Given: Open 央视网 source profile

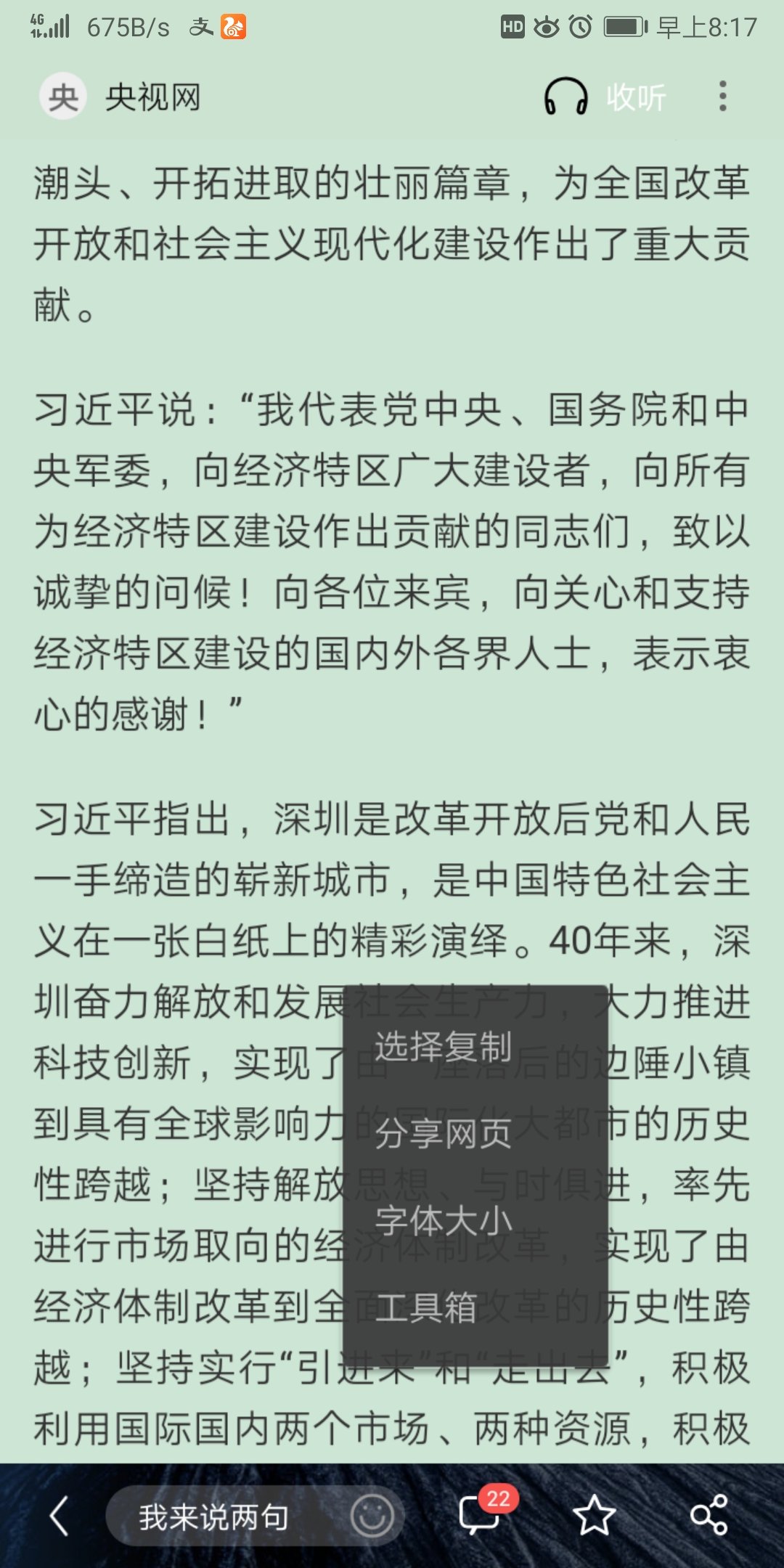Looking at the screenshot, I should point(120,97).
